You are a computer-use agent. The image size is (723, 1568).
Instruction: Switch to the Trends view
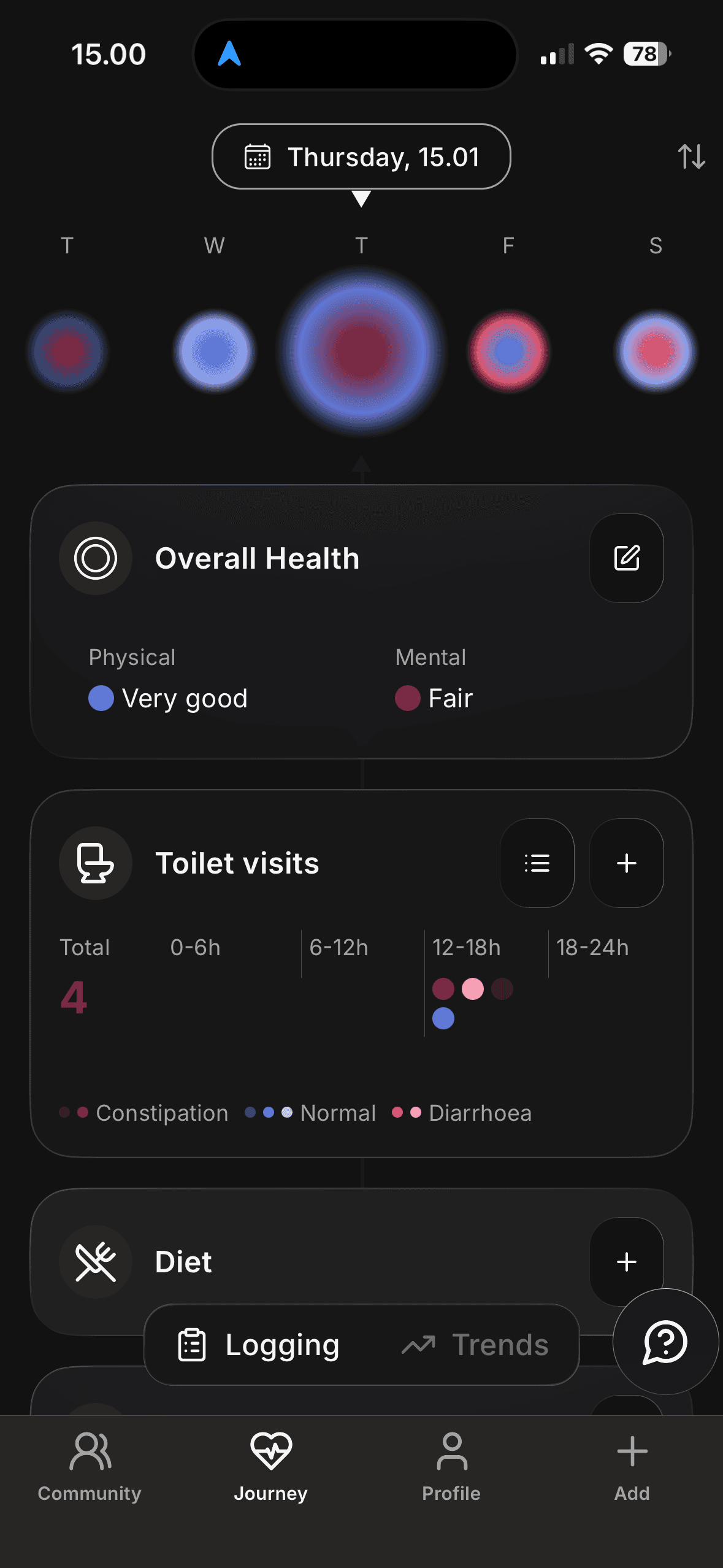pos(476,1345)
